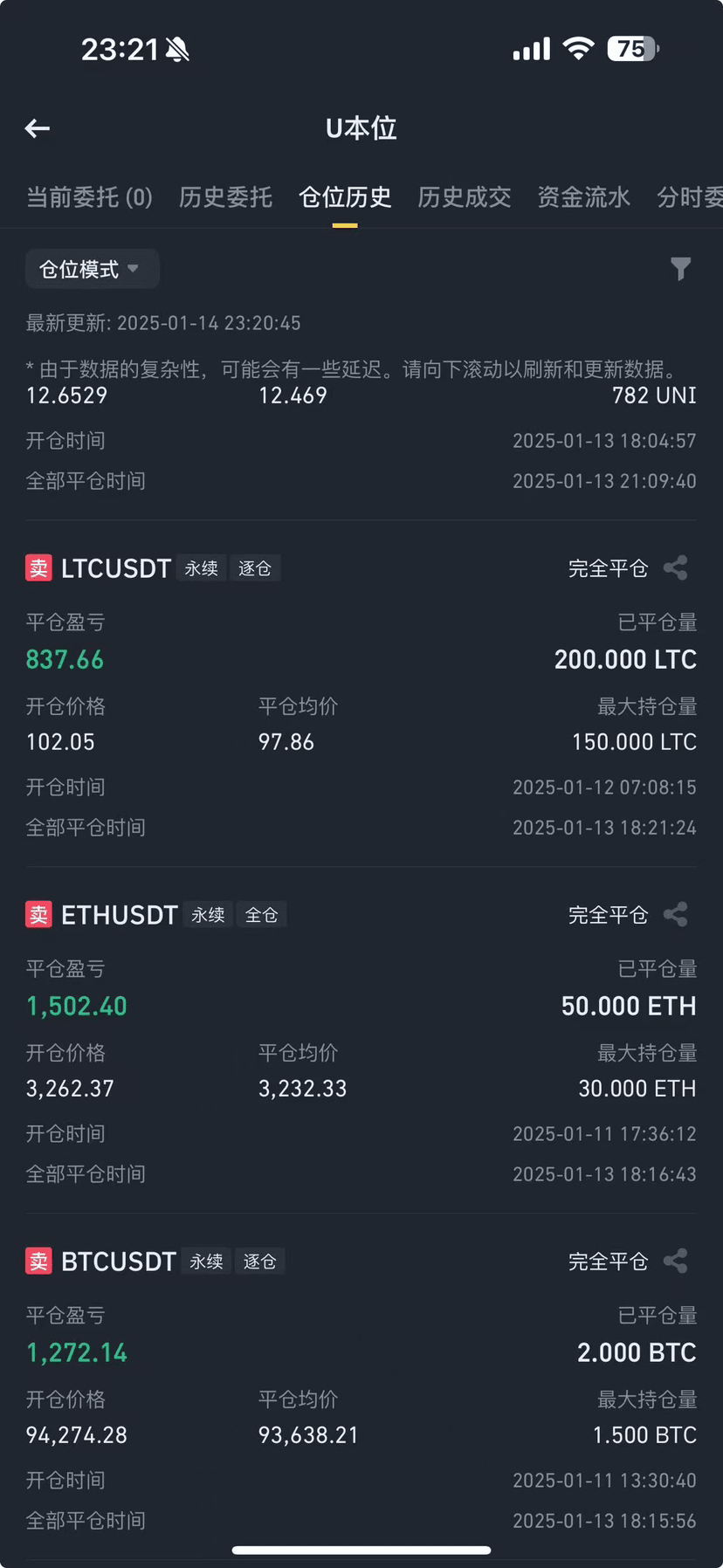Share the BTCUSDT closed position
The height and width of the screenshot is (1568, 723).
(676, 1262)
